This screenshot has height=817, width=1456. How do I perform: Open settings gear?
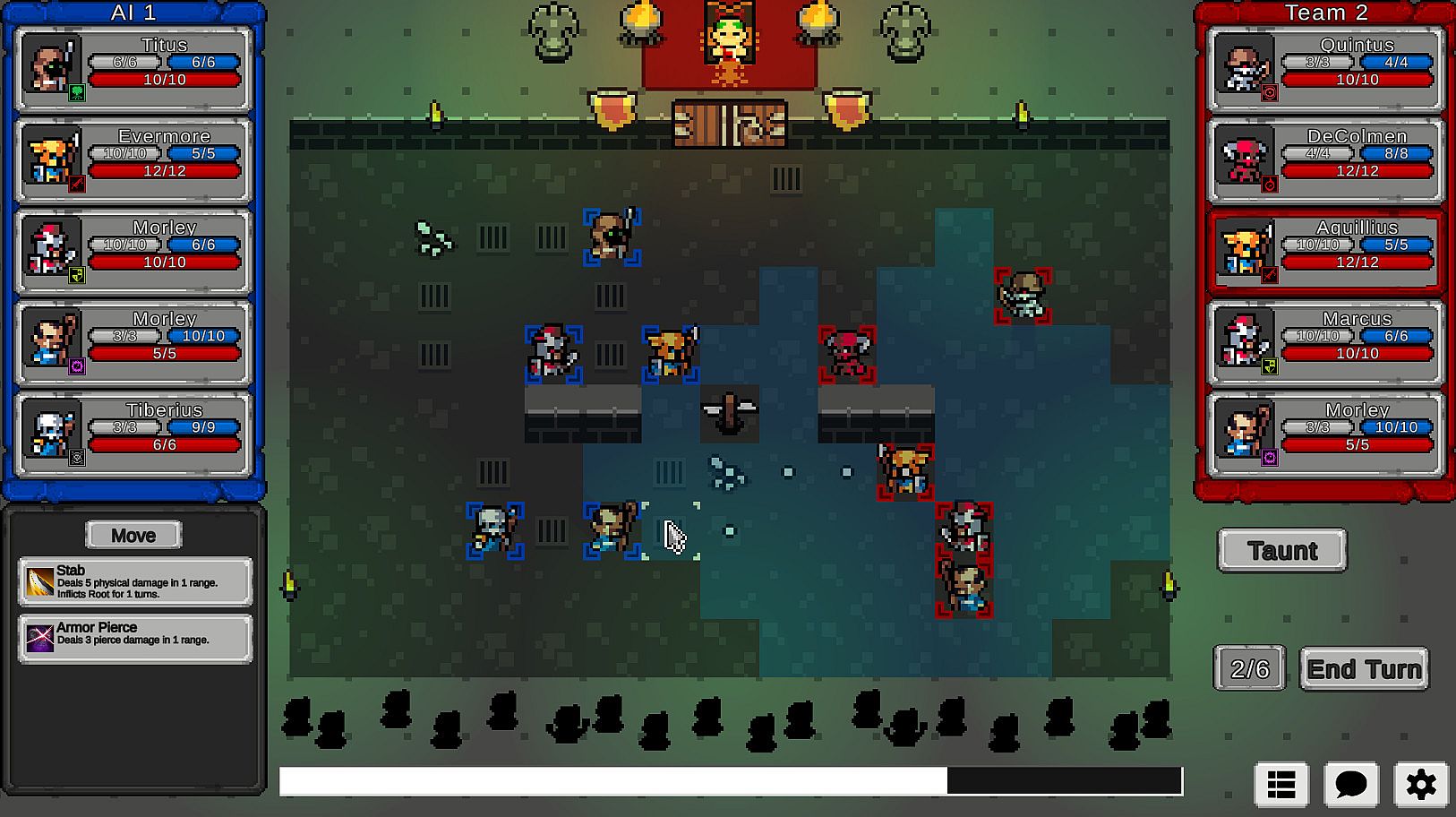coord(1420,785)
